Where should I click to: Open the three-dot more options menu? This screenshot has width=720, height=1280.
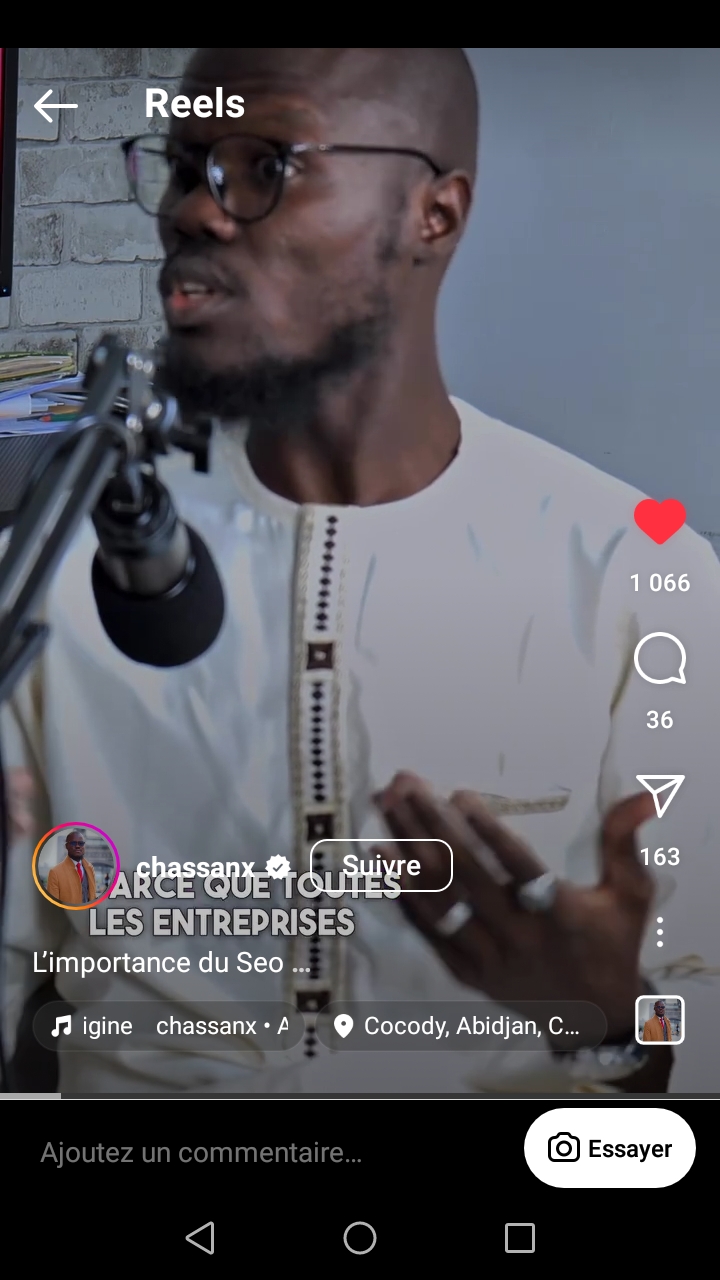[660, 932]
